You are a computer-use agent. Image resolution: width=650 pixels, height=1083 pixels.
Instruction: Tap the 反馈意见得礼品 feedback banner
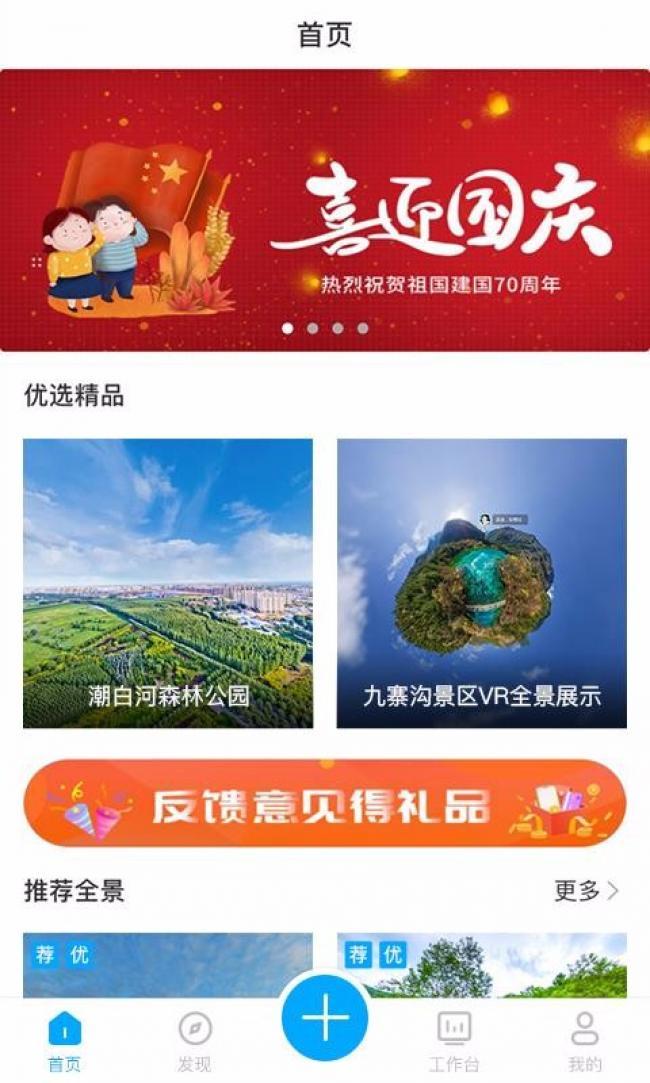tap(325, 803)
